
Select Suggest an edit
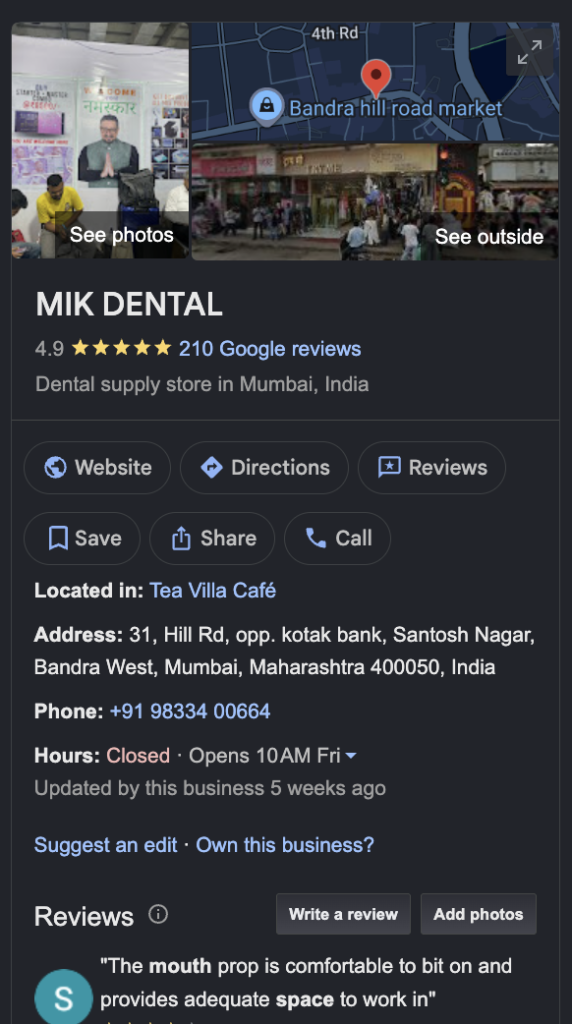pyautogui.click(x=106, y=844)
